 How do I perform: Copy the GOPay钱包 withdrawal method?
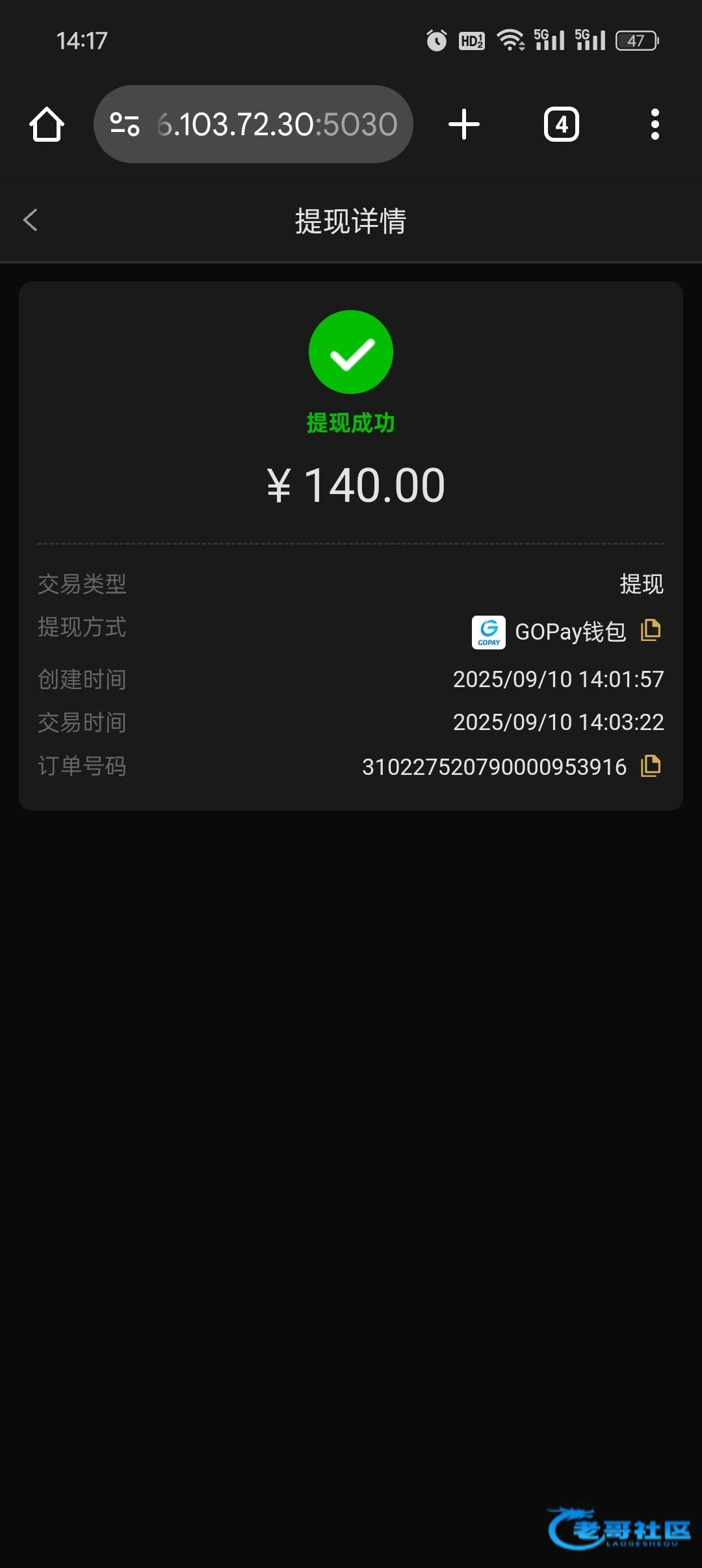point(651,630)
